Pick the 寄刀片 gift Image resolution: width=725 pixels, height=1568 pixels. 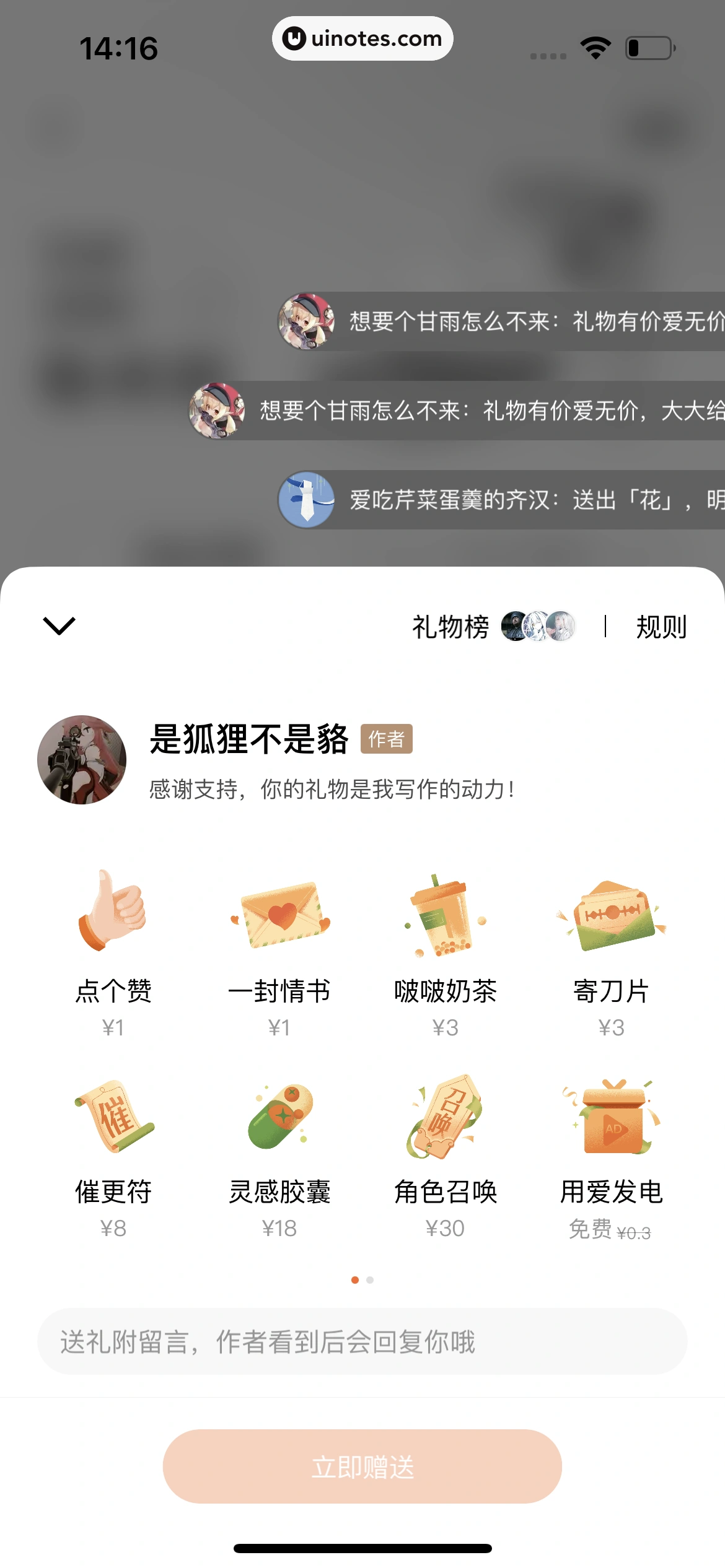[x=611, y=951]
